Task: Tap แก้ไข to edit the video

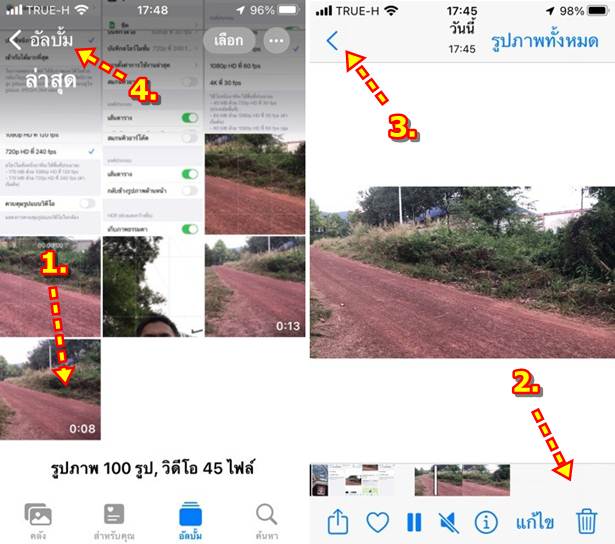Action: [x=533, y=521]
